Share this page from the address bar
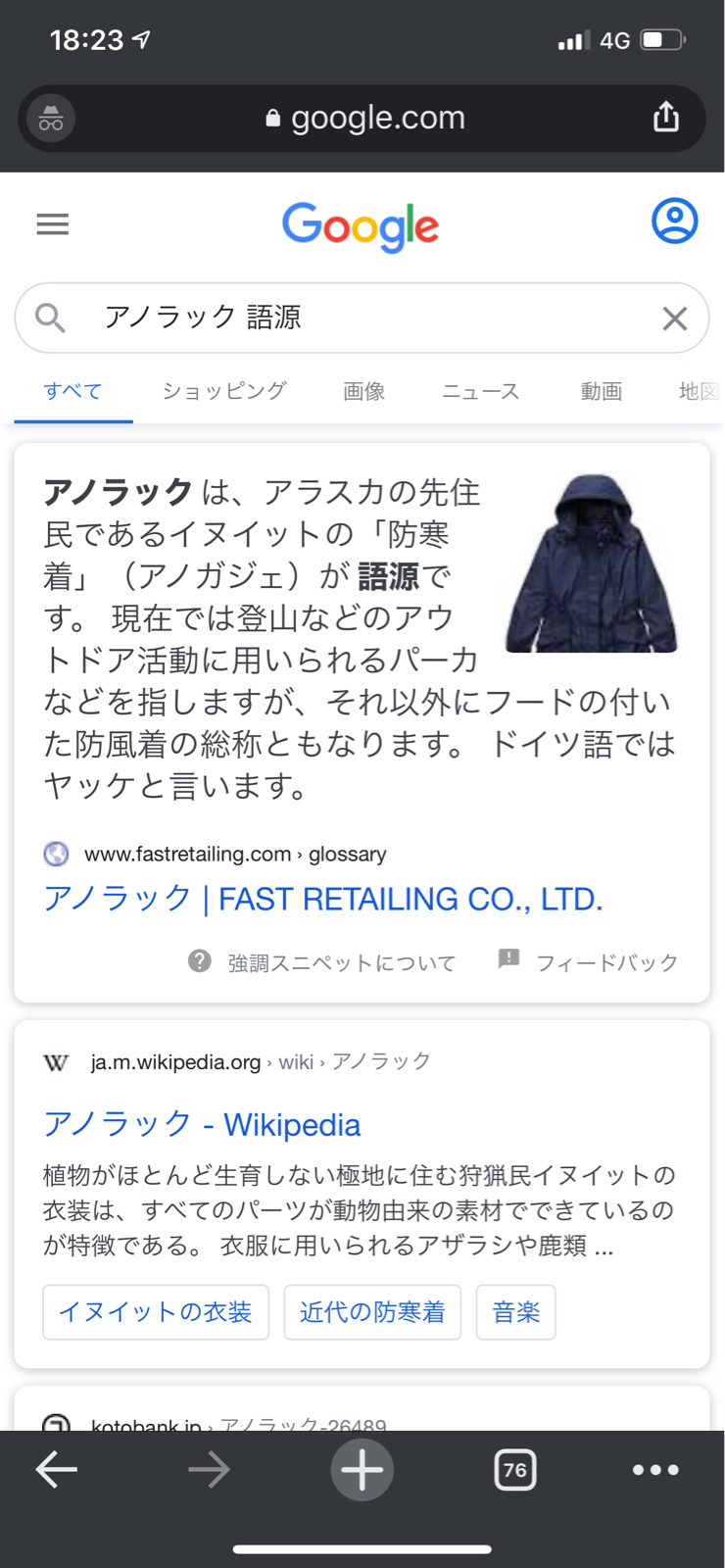 [666, 118]
